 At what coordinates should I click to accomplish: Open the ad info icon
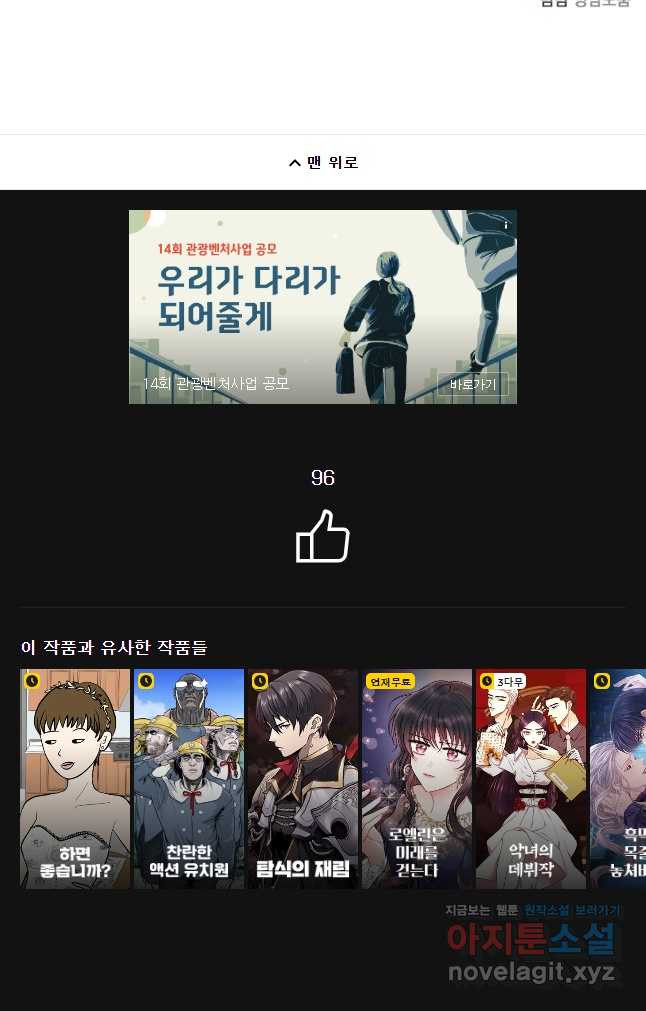click(506, 225)
